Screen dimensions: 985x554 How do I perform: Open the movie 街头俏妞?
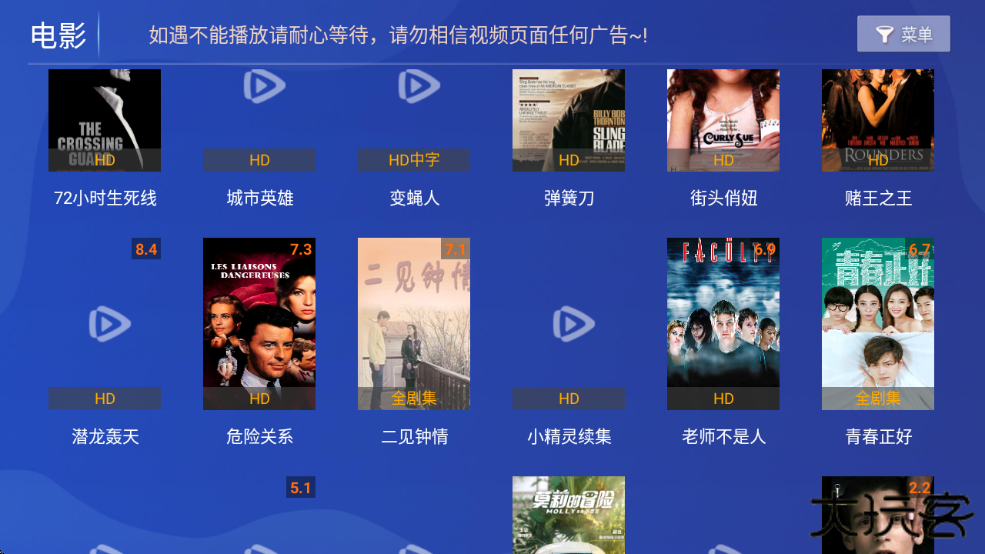click(x=723, y=120)
